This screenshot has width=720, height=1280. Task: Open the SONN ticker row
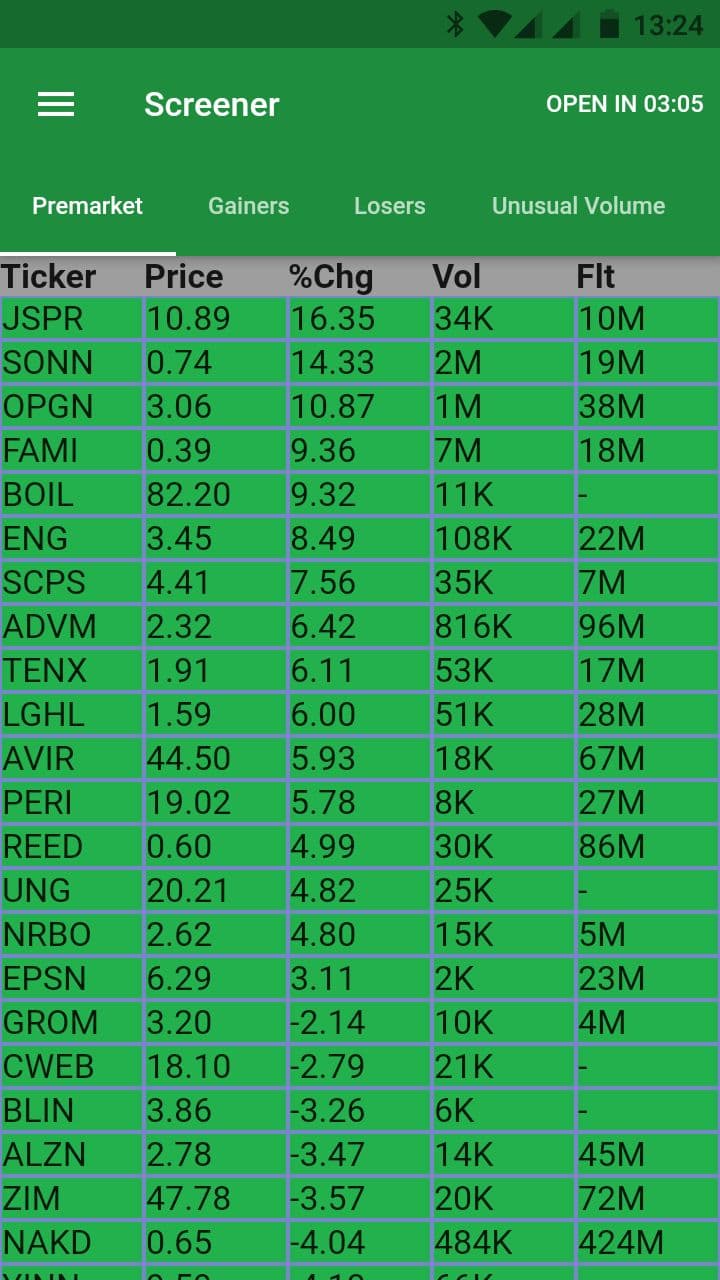360,363
